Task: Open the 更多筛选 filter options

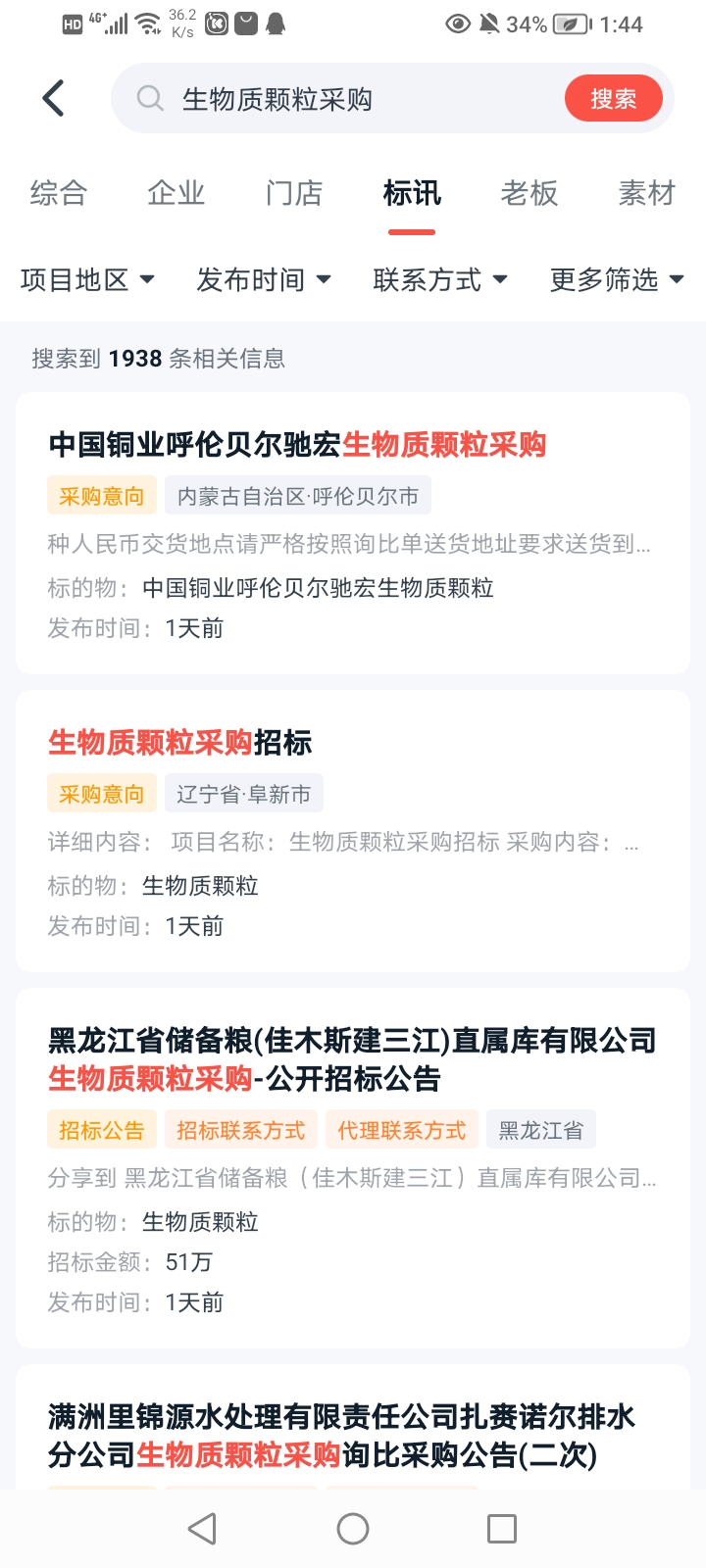Action: pos(617,280)
